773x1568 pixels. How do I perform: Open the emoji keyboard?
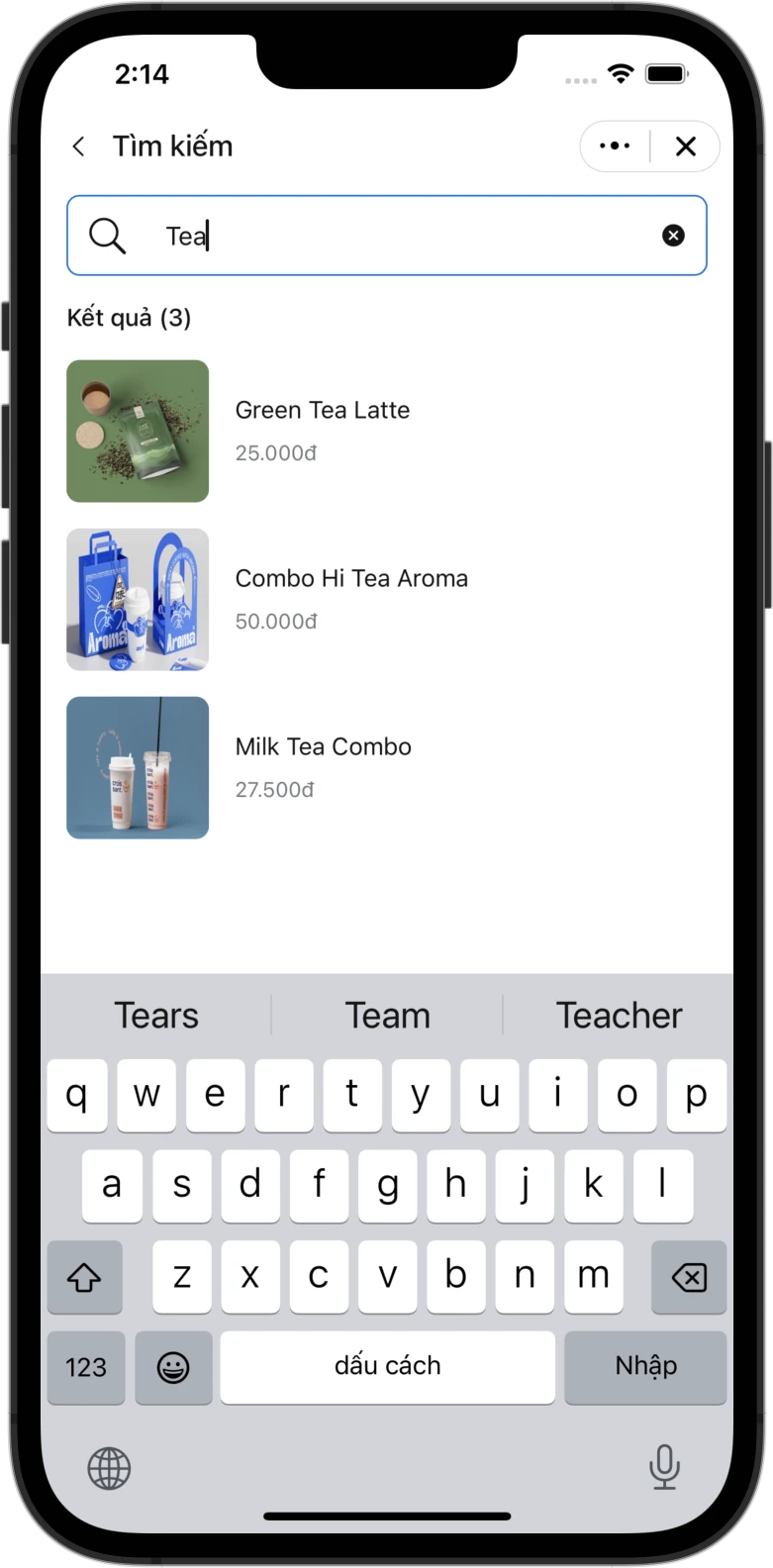pyautogui.click(x=173, y=1367)
